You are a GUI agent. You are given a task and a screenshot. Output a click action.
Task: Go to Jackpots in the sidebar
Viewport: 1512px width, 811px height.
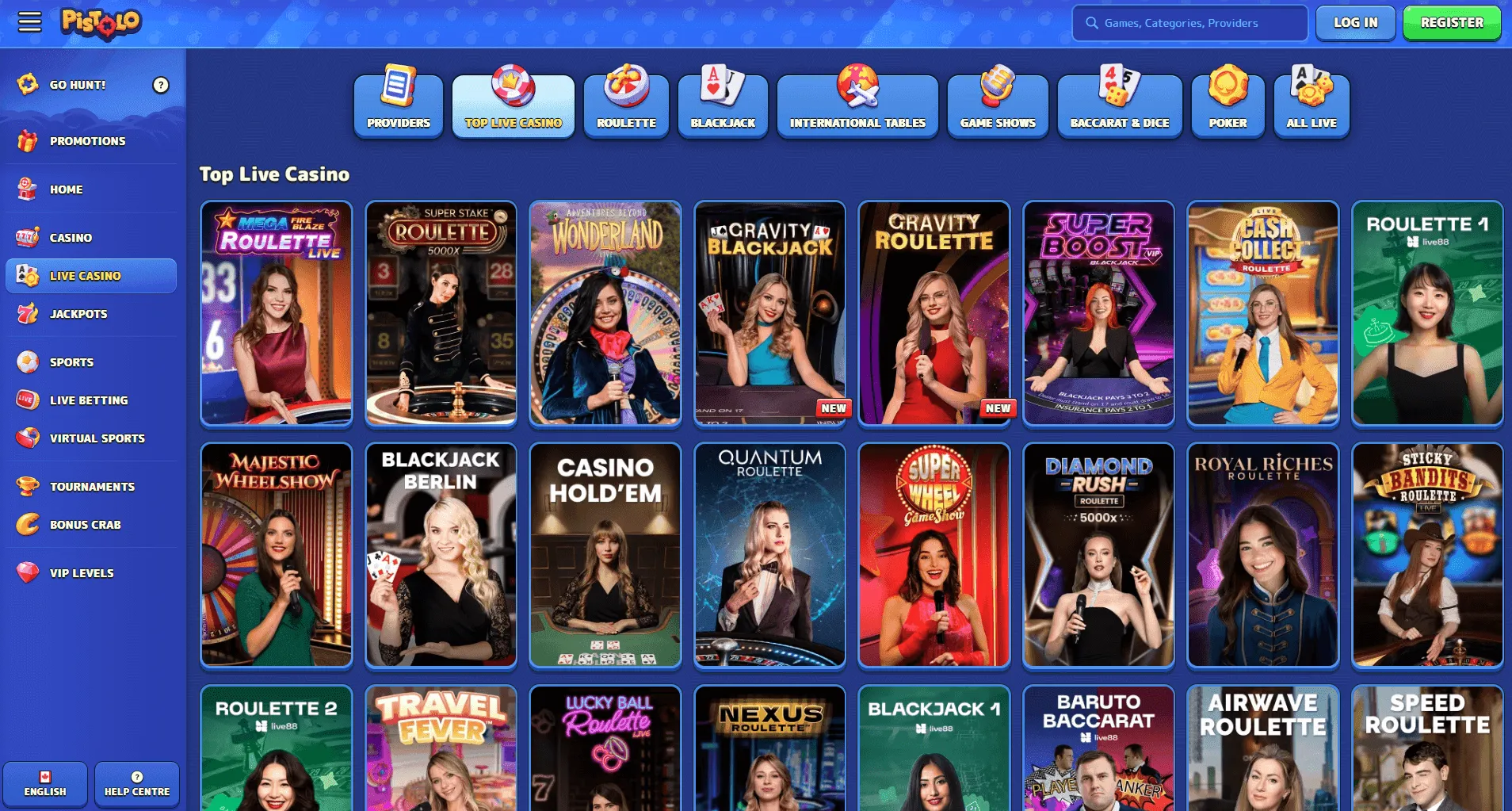click(78, 314)
